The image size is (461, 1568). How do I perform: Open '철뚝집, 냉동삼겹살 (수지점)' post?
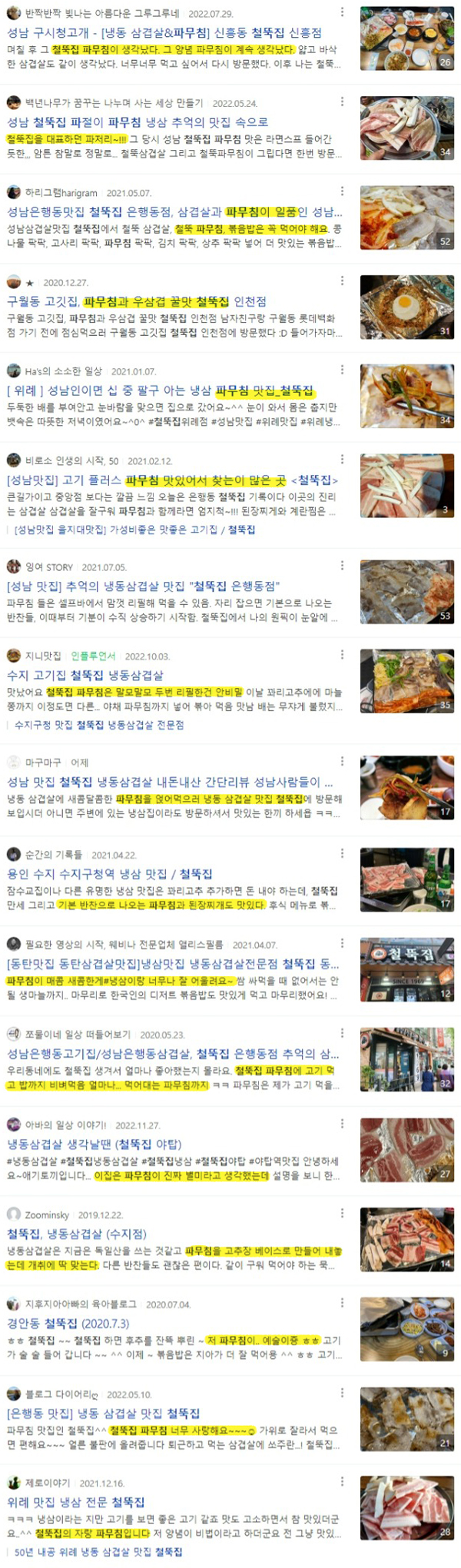click(77, 1233)
